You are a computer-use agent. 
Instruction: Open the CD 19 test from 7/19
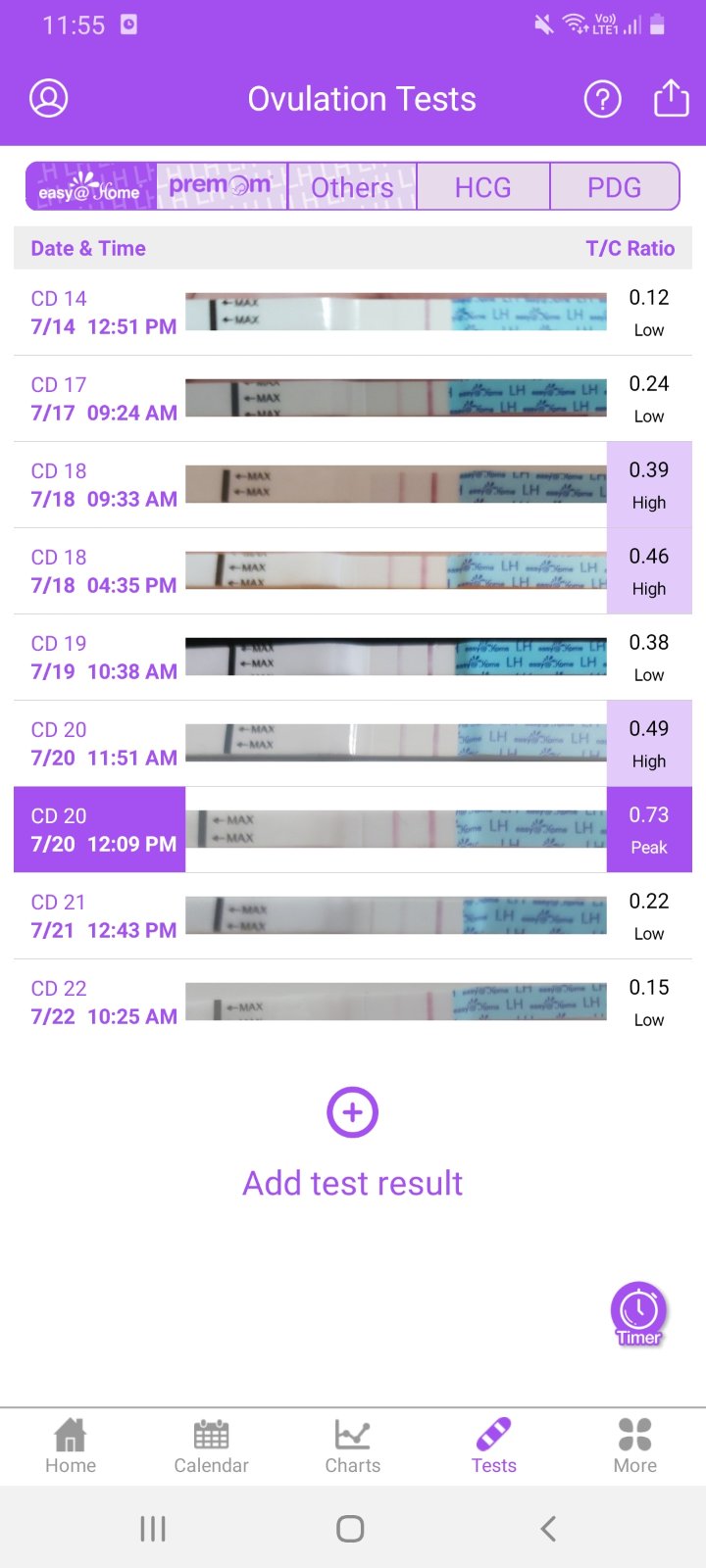[353, 658]
